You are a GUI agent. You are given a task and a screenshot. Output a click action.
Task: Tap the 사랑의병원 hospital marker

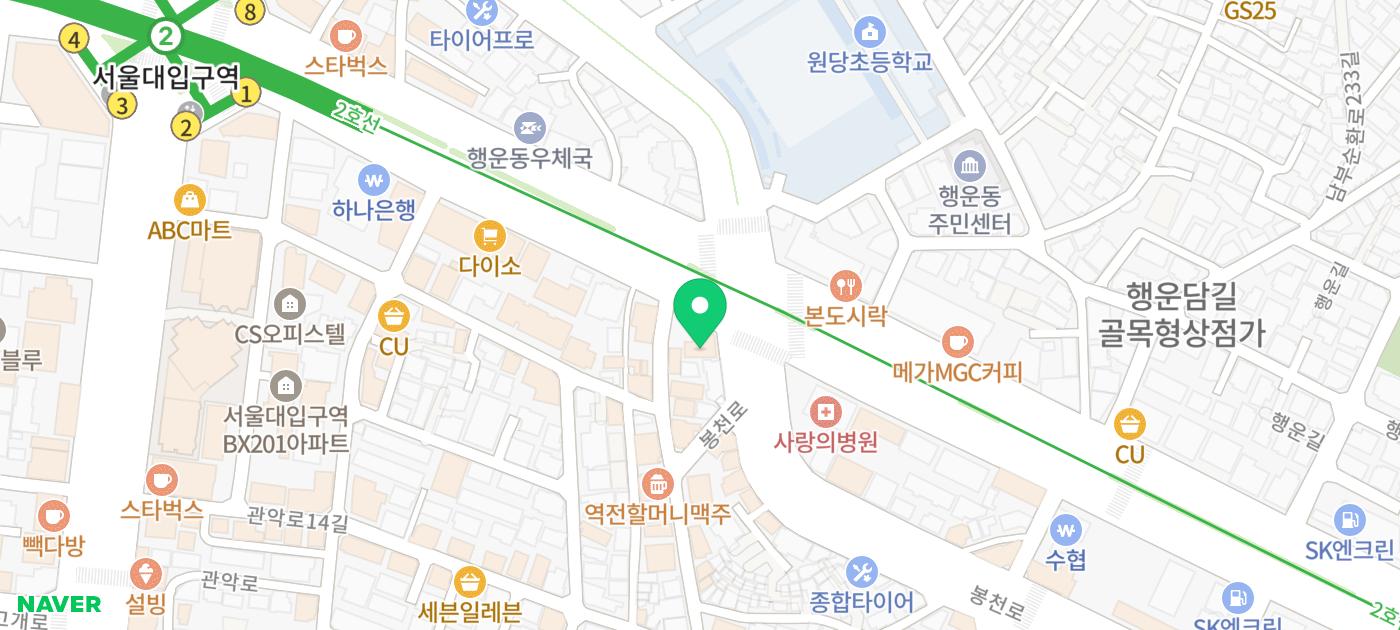pos(826,412)
